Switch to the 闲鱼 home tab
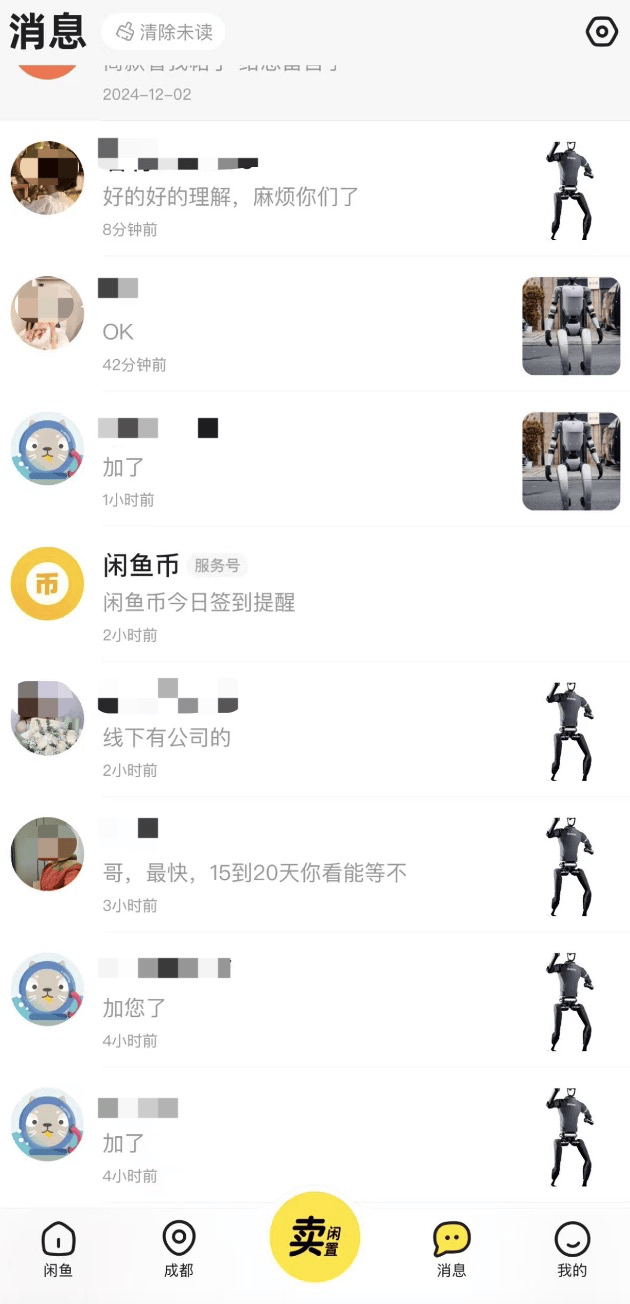The width and height of the screenshot is (630, 1304). coord(58,1250)
